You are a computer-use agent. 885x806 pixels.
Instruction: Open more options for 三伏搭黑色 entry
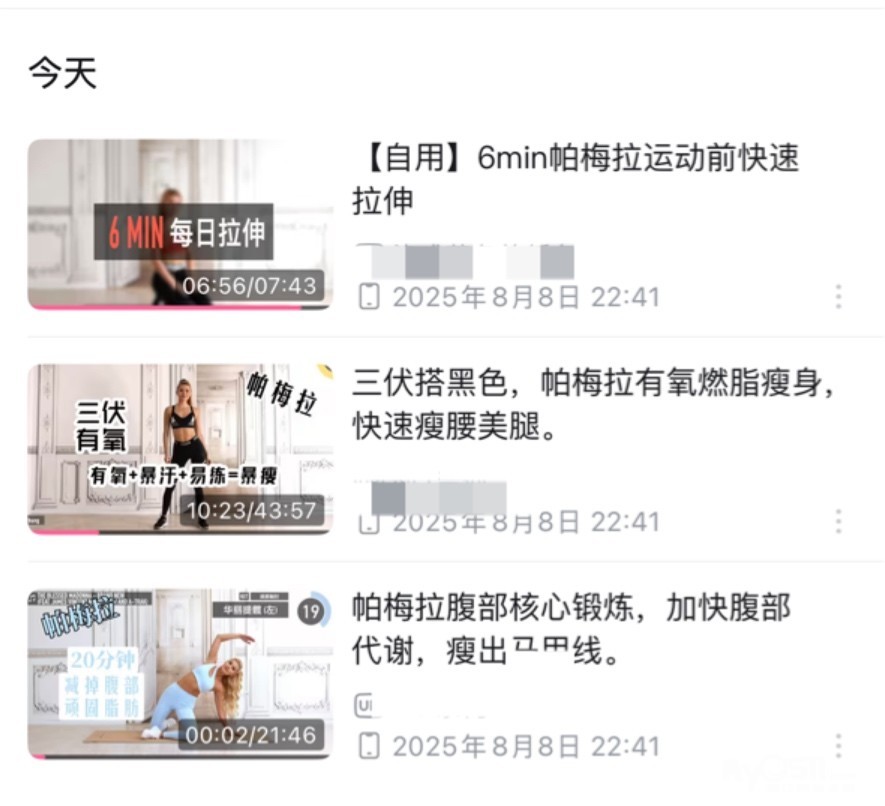(839, 522)
